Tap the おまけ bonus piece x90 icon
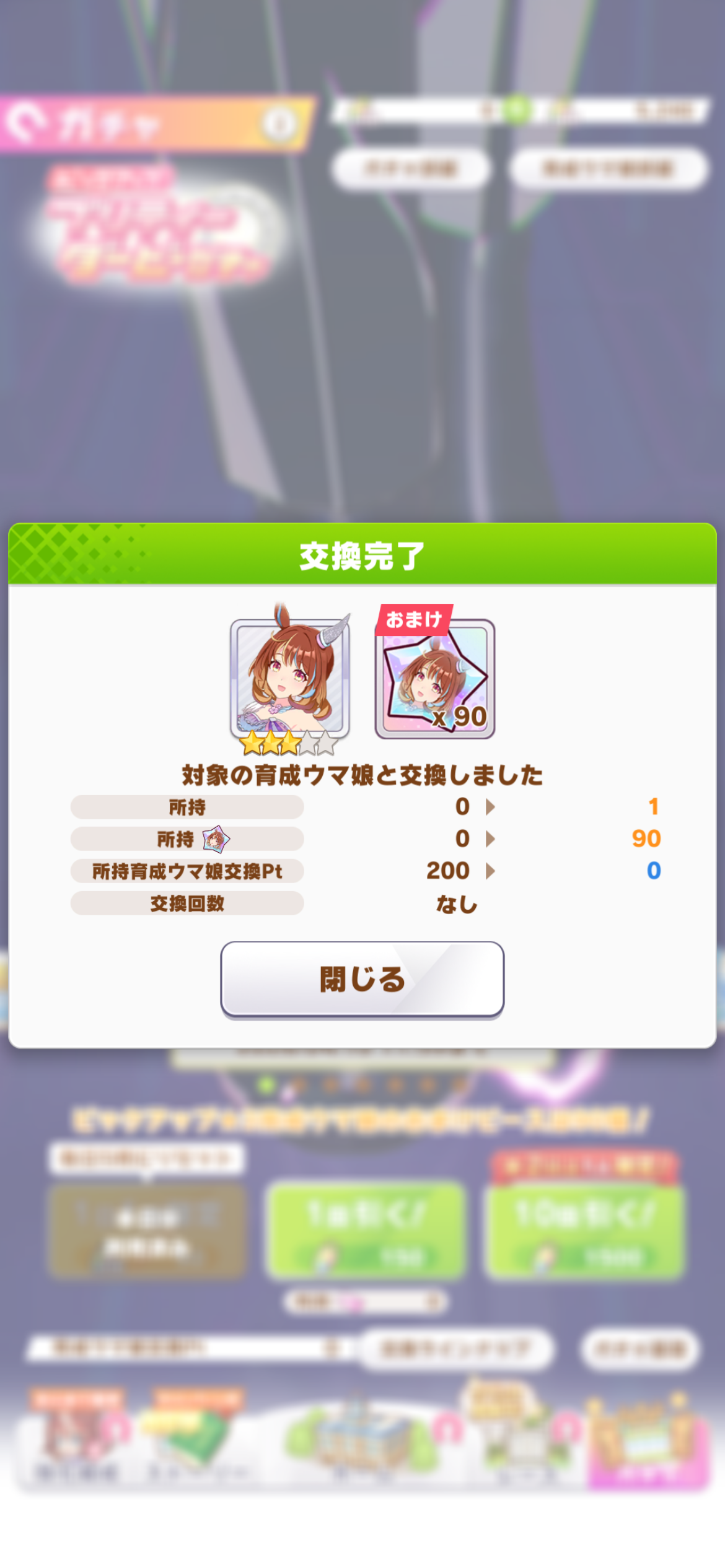 (434, 679)
